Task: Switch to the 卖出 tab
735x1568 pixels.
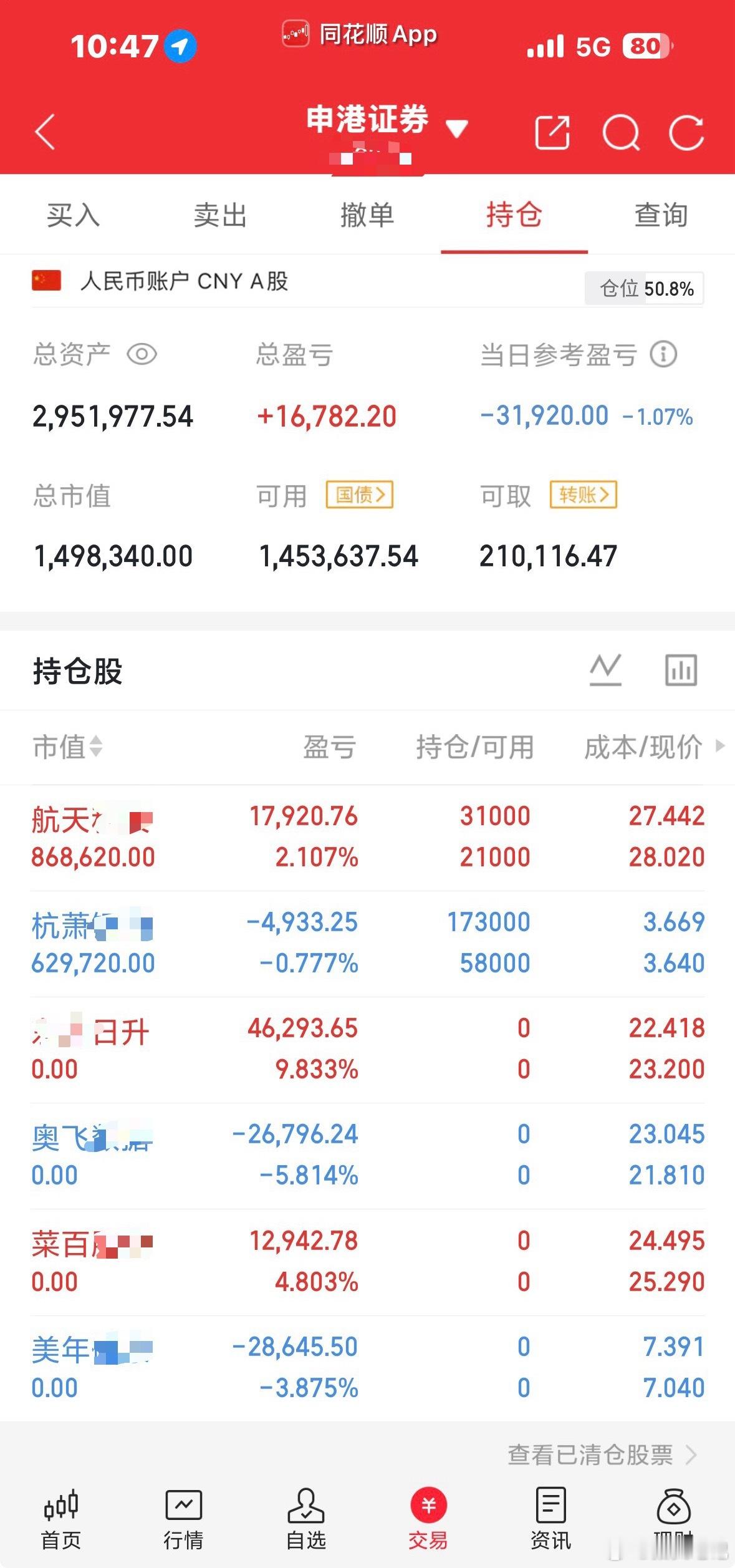Action: point(221,215)
